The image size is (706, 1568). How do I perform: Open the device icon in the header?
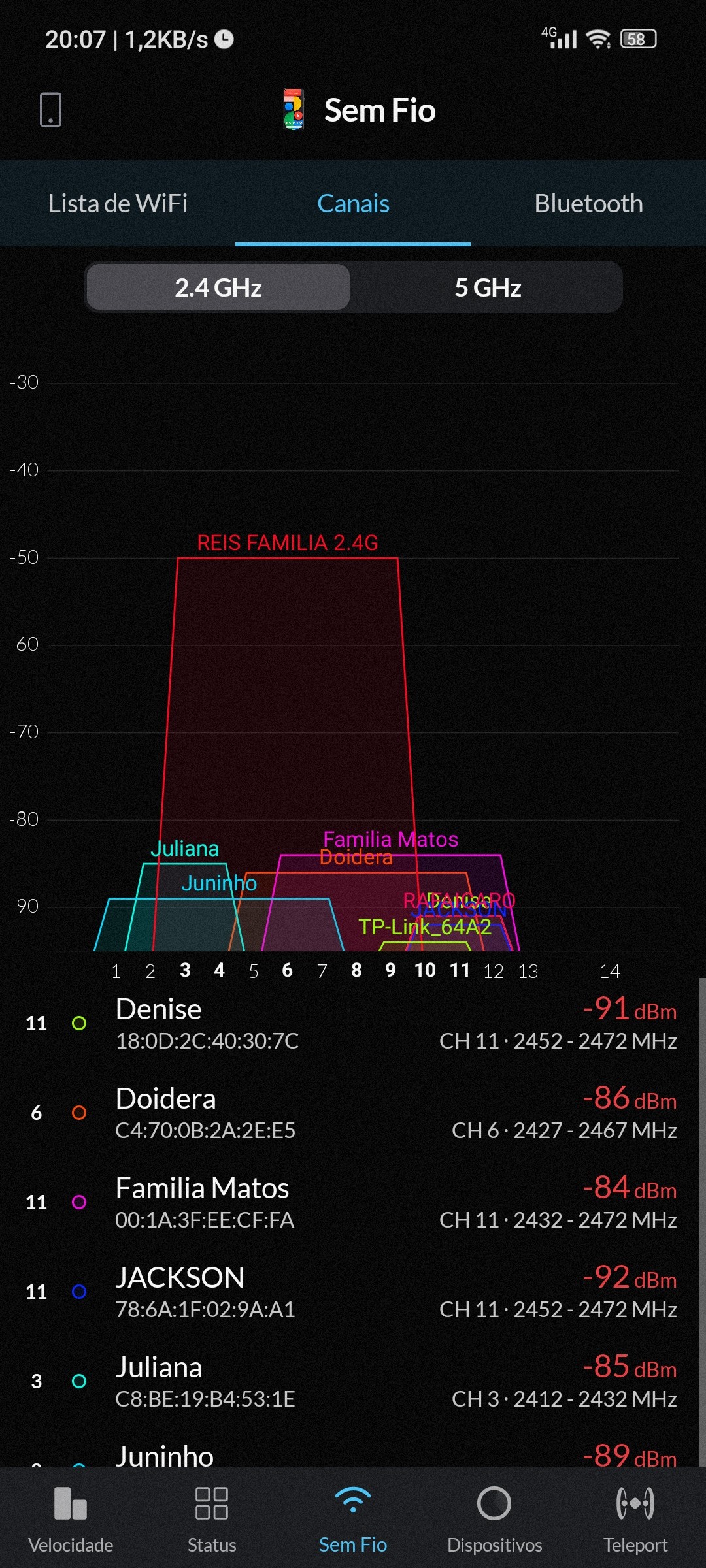[x=51, y=109]
